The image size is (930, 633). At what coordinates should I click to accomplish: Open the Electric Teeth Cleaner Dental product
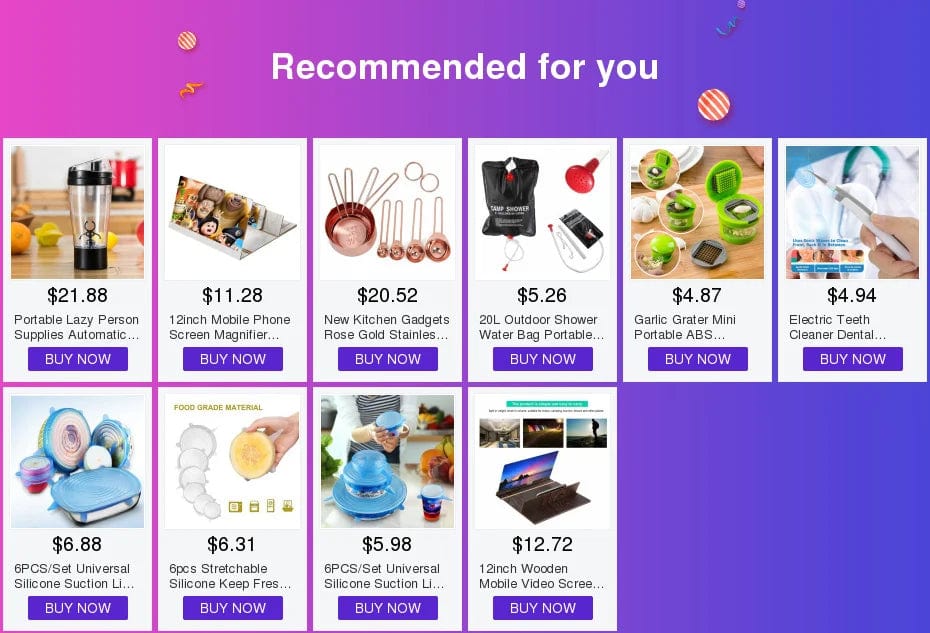click(x=852, y=213)
